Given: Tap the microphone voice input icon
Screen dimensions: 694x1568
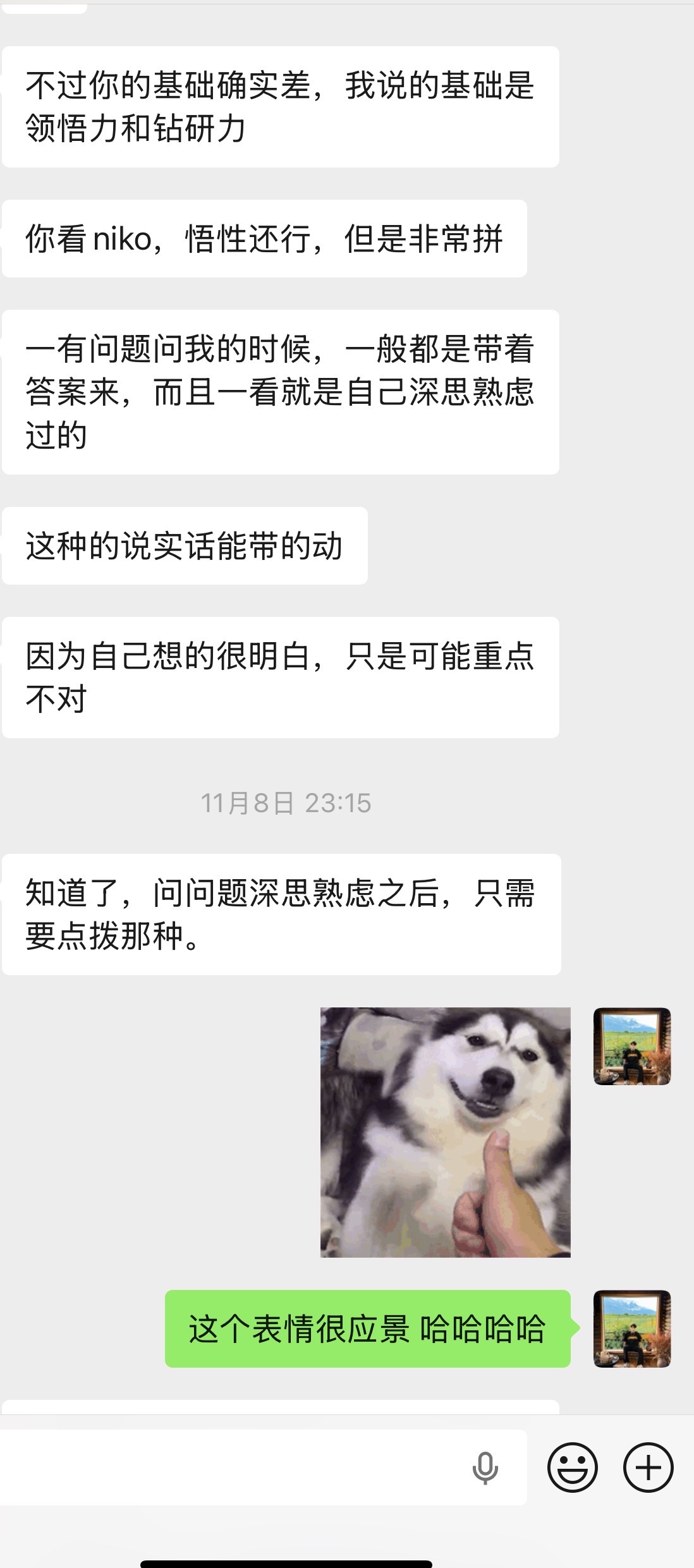Looking at the screenshot, I should coord(485,1468).
